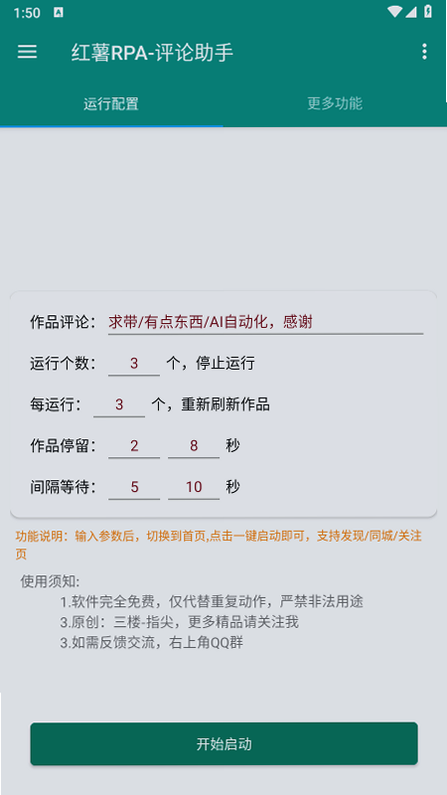Edit the 作品评论 comment text field
Screen dimensions: 447x795
tap(266, 322)
